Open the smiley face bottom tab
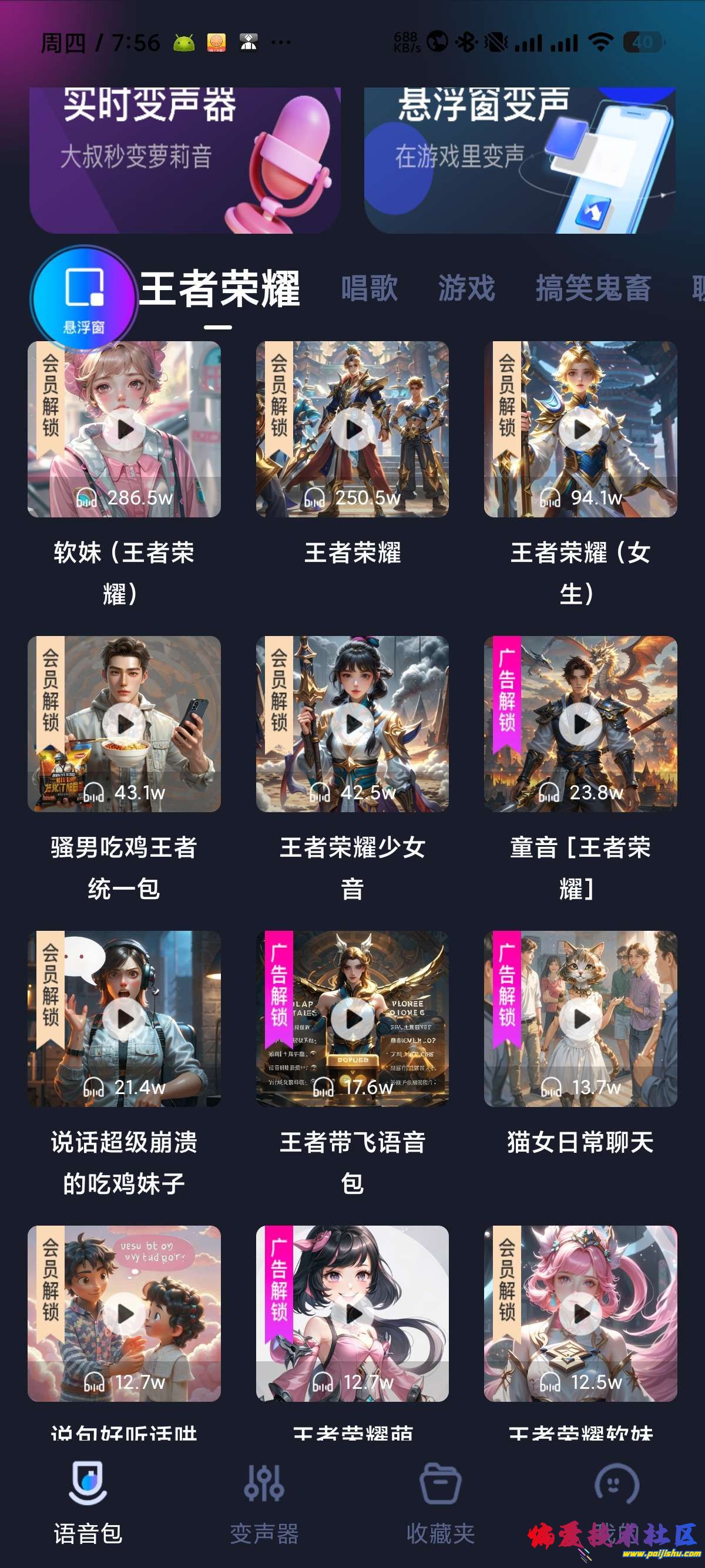 pos(616,1486)
